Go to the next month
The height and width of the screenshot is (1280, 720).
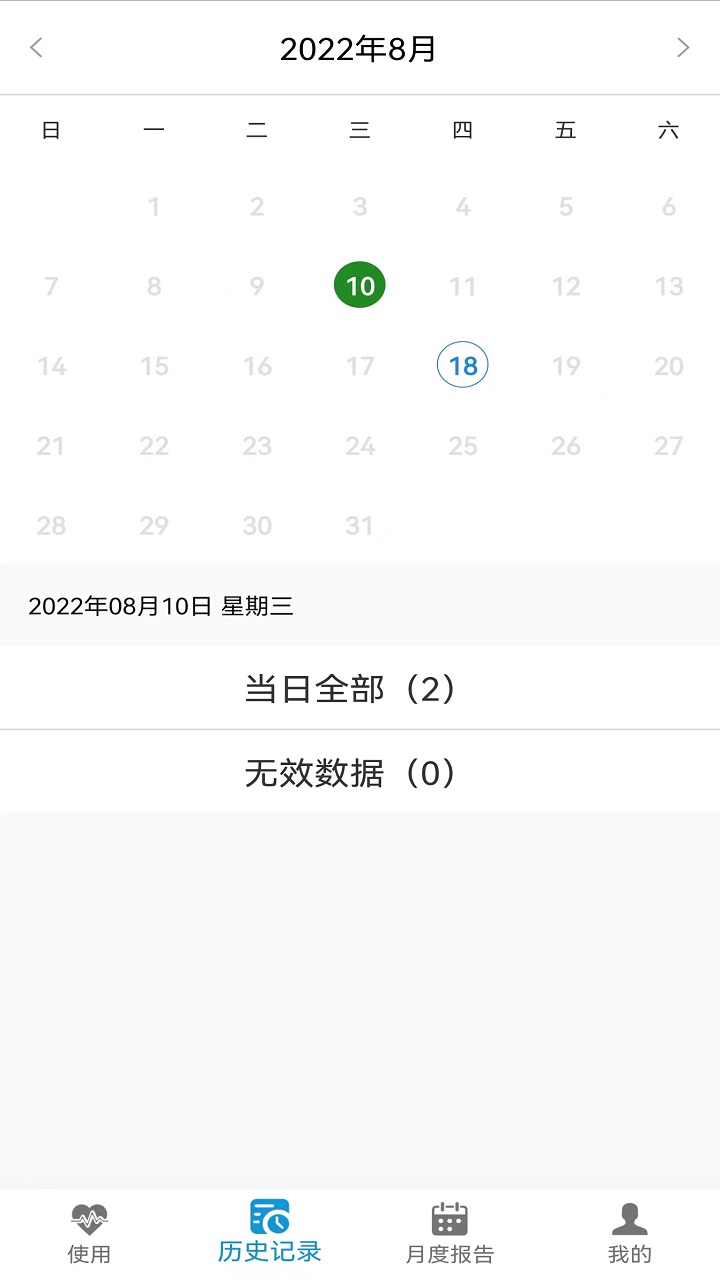click(683, 47)
